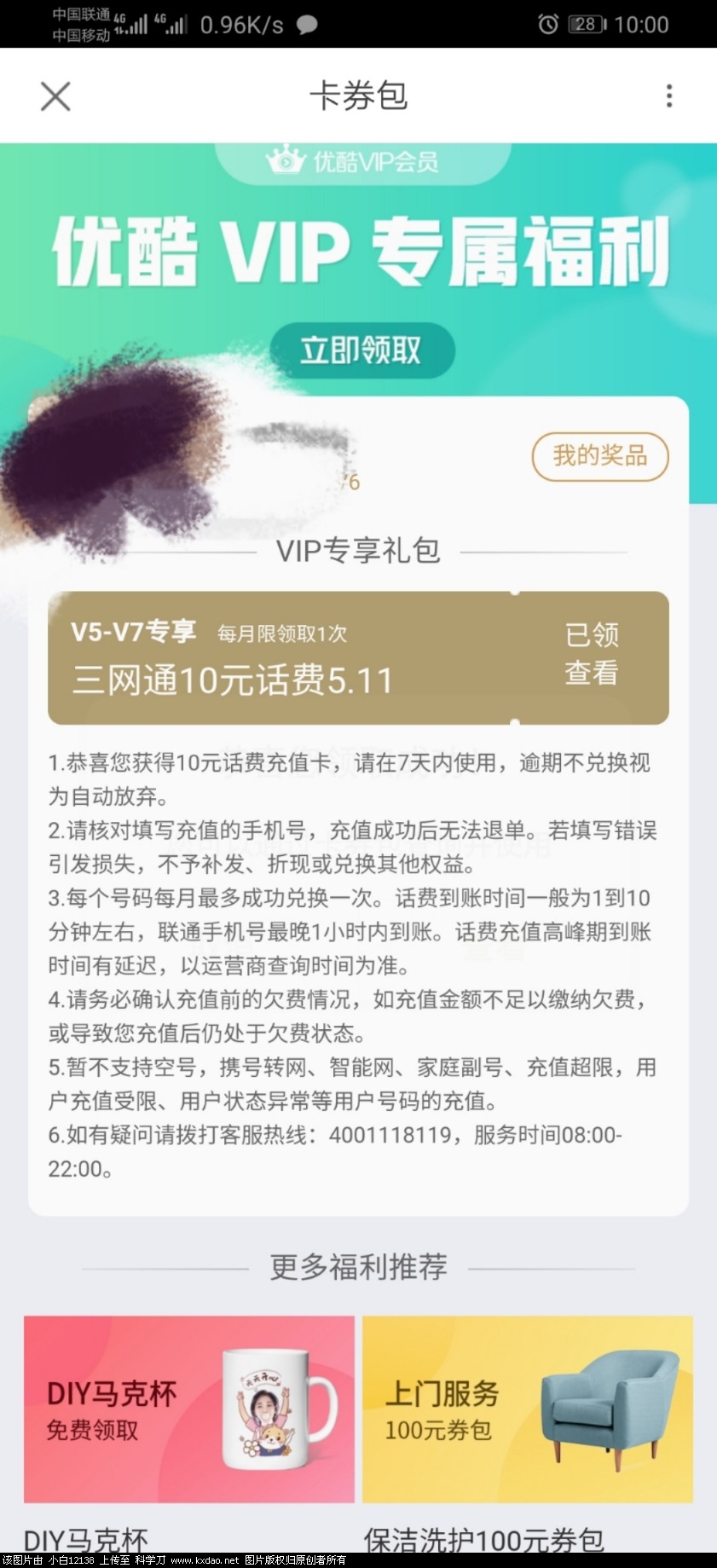Close the 卡券包 page with X
This screenshot has height=1568, width=717.
(55, 96)
